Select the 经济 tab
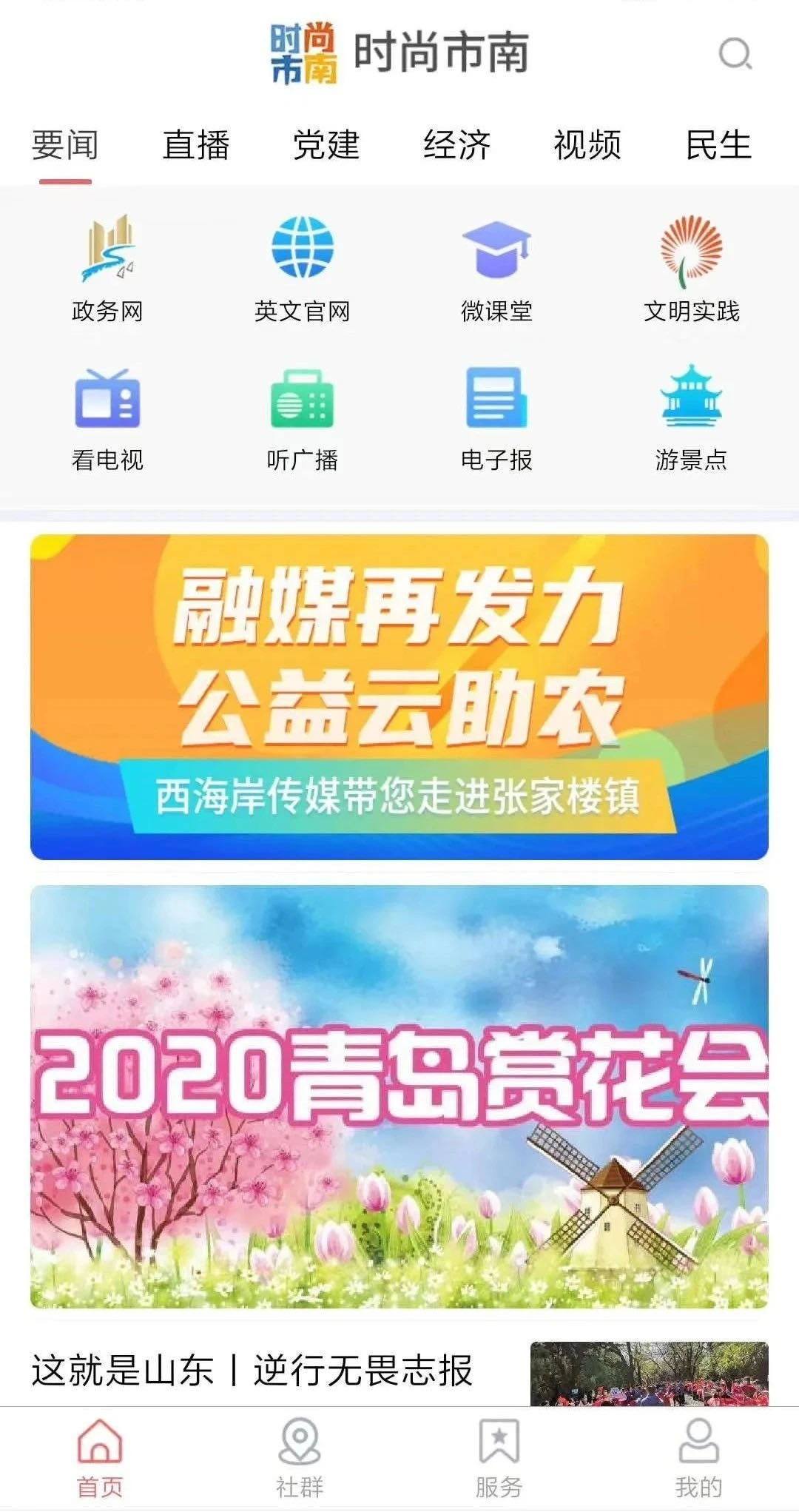 (x=456, y=145)
